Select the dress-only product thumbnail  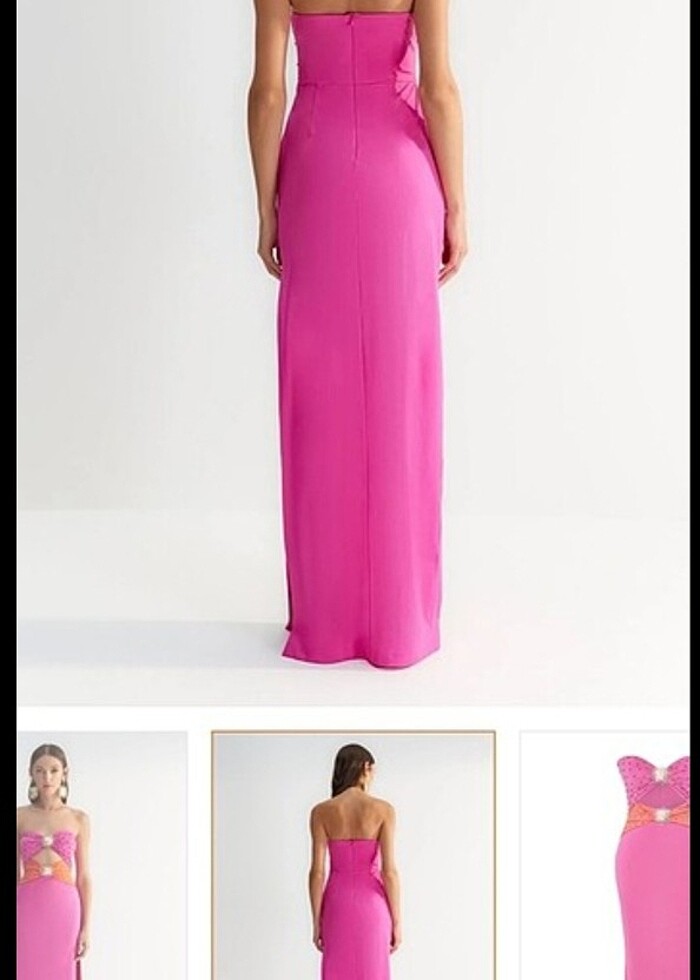605,855
